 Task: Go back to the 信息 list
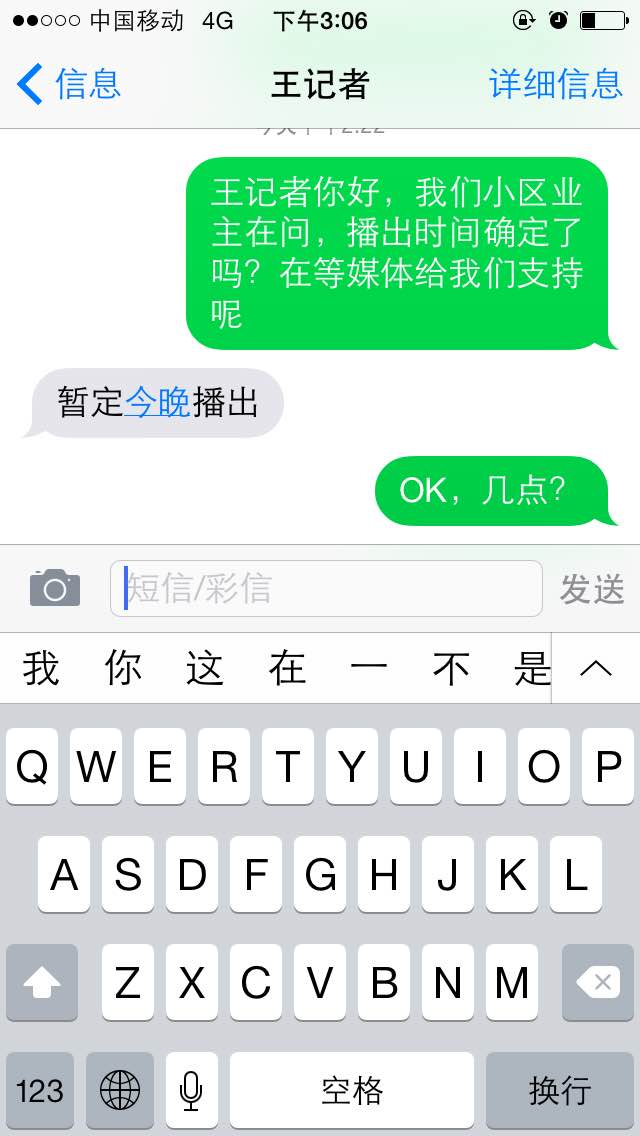pos(68,84)
